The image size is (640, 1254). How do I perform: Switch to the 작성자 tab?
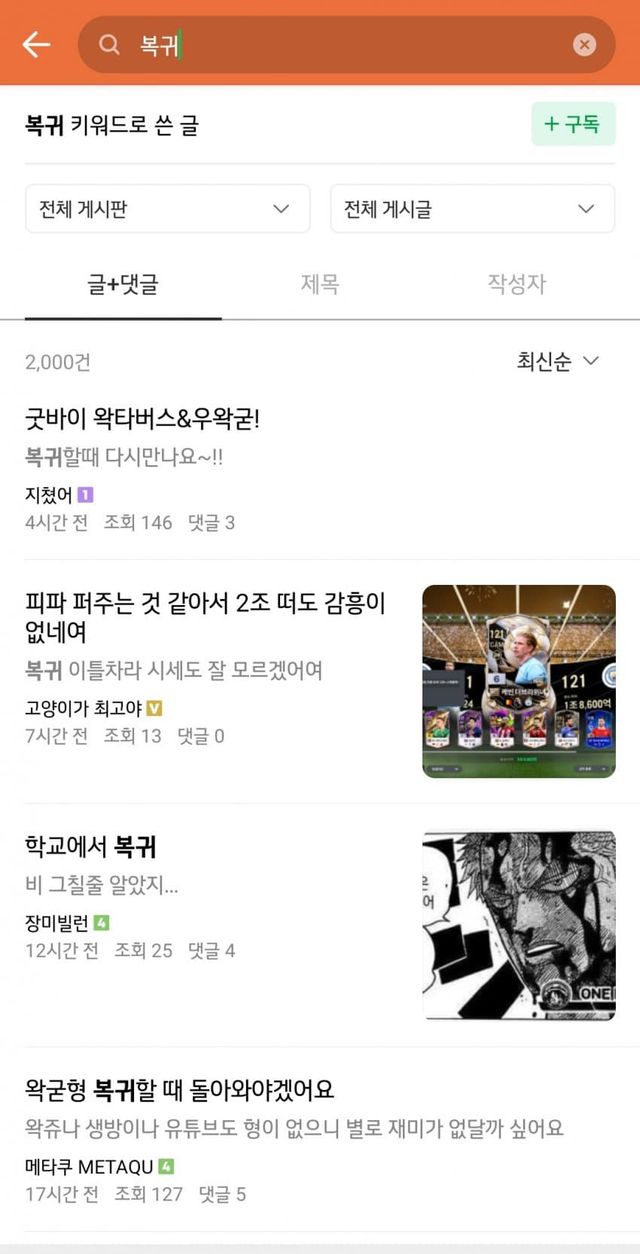pyautogui.click(x=516, y=285)
